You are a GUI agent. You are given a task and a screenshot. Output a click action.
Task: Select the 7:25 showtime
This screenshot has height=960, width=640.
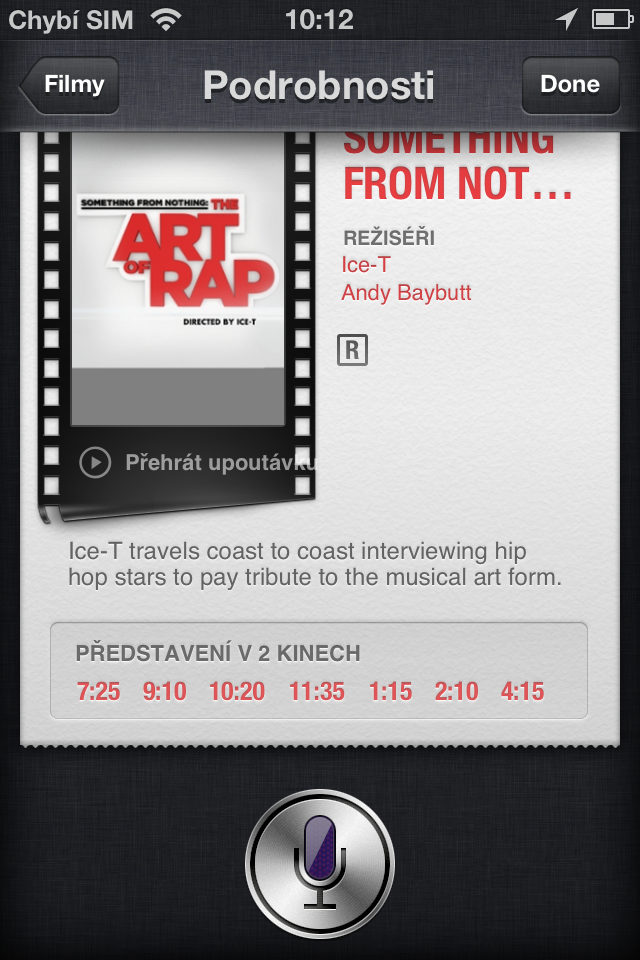click(98, 691)
